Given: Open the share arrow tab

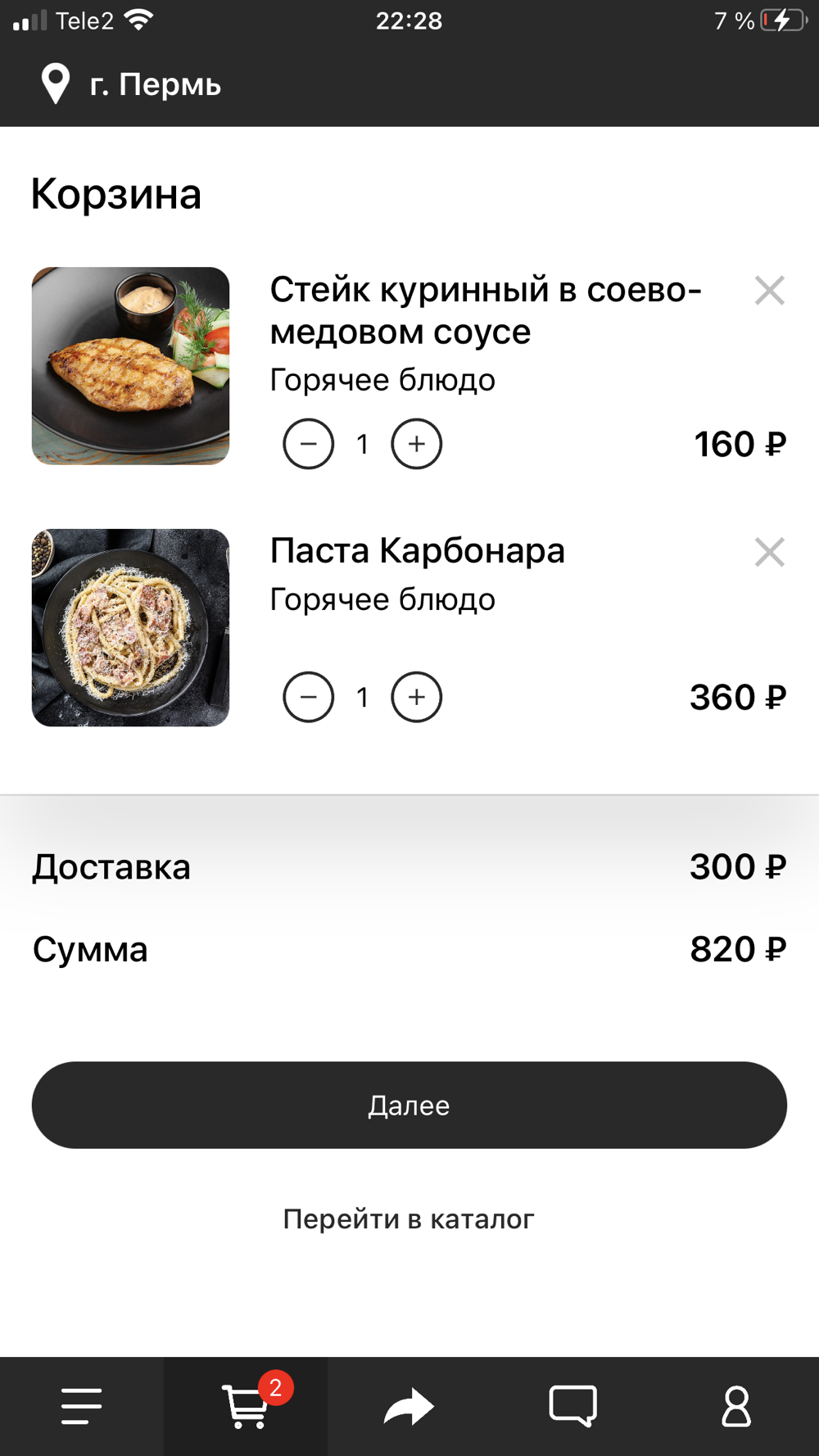Looking at the screenshot, I should (409, 1406).
